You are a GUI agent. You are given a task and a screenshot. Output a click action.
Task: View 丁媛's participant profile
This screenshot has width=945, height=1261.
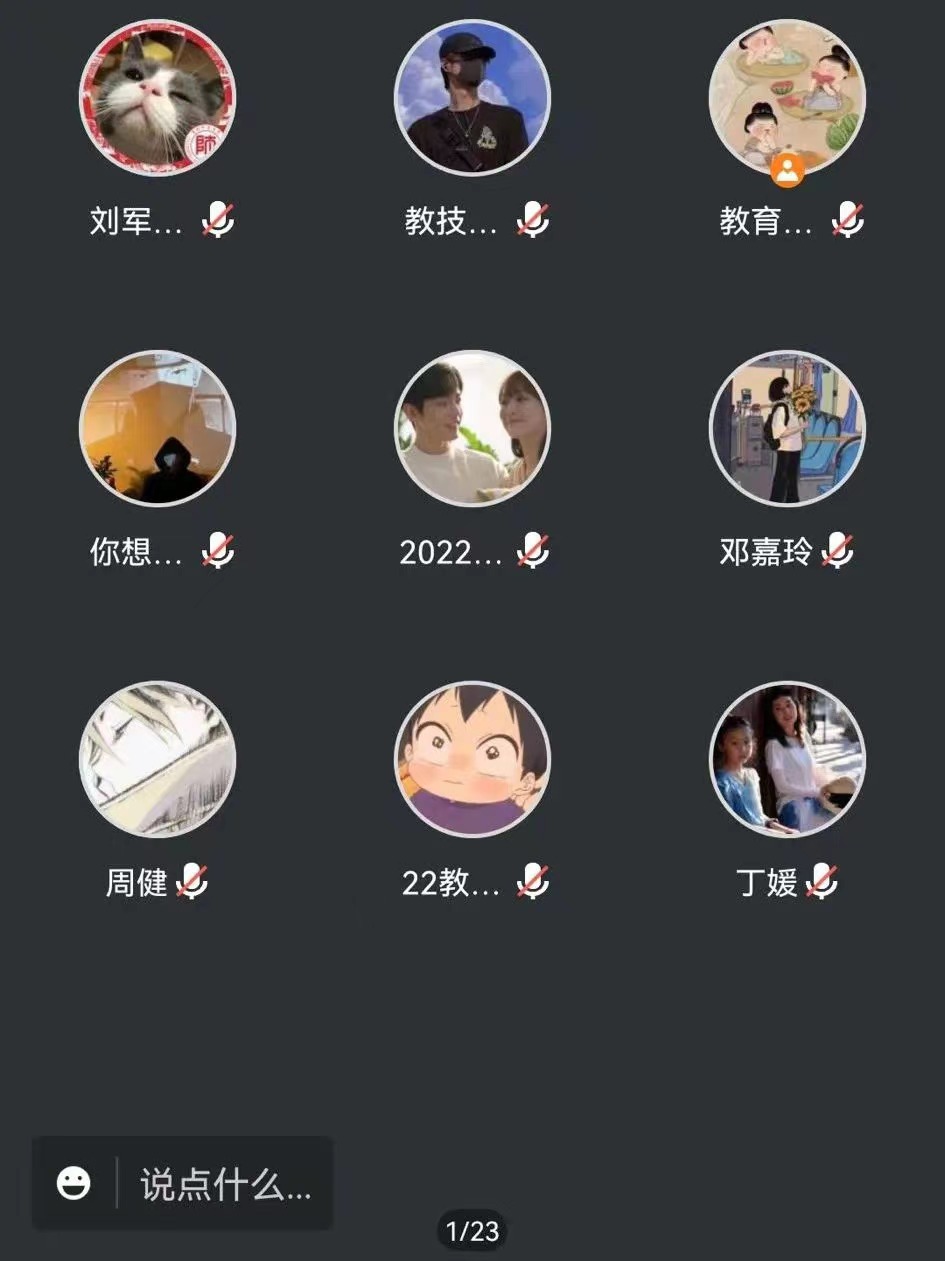pyautogui.click(x=787, y=759)
